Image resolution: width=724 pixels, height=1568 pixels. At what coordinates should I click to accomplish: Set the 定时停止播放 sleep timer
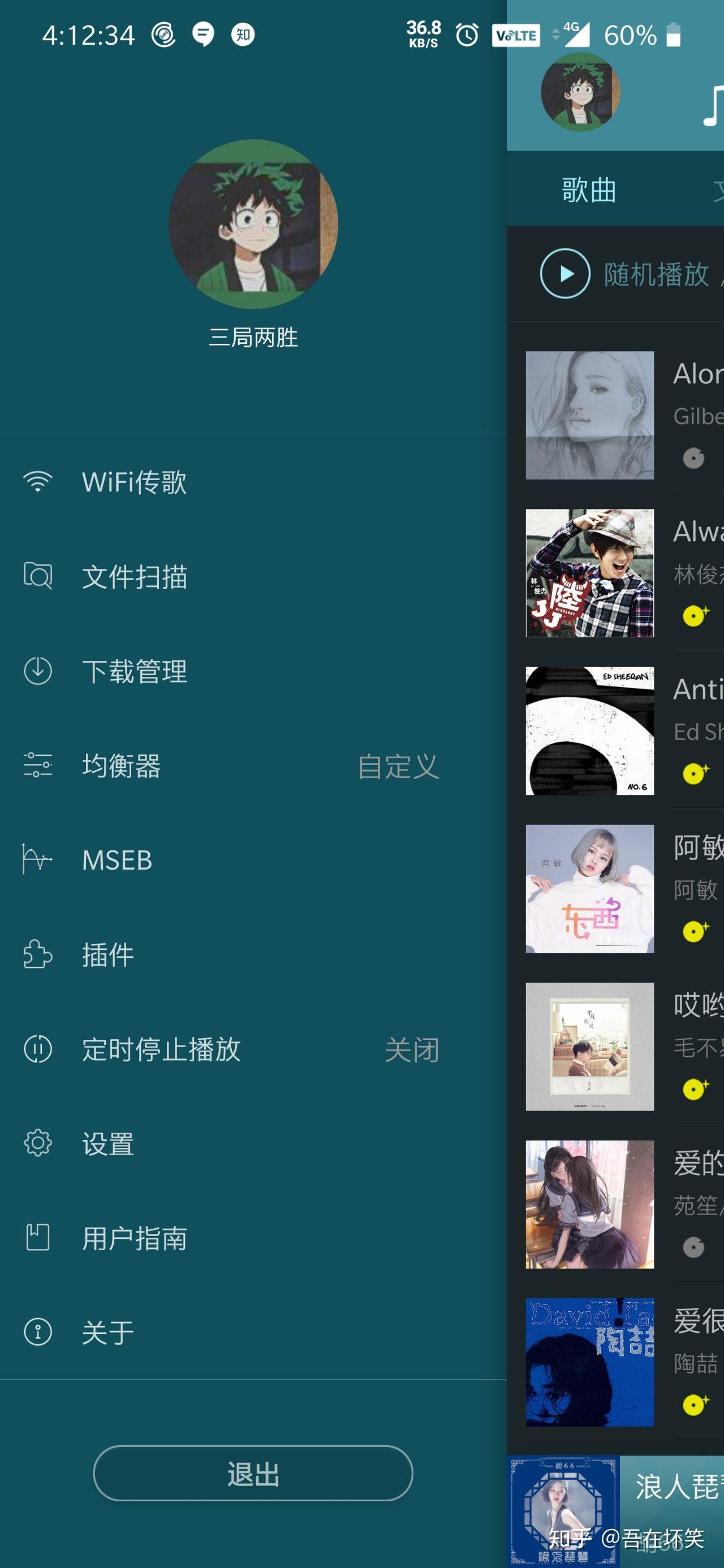coord(253,1049)
